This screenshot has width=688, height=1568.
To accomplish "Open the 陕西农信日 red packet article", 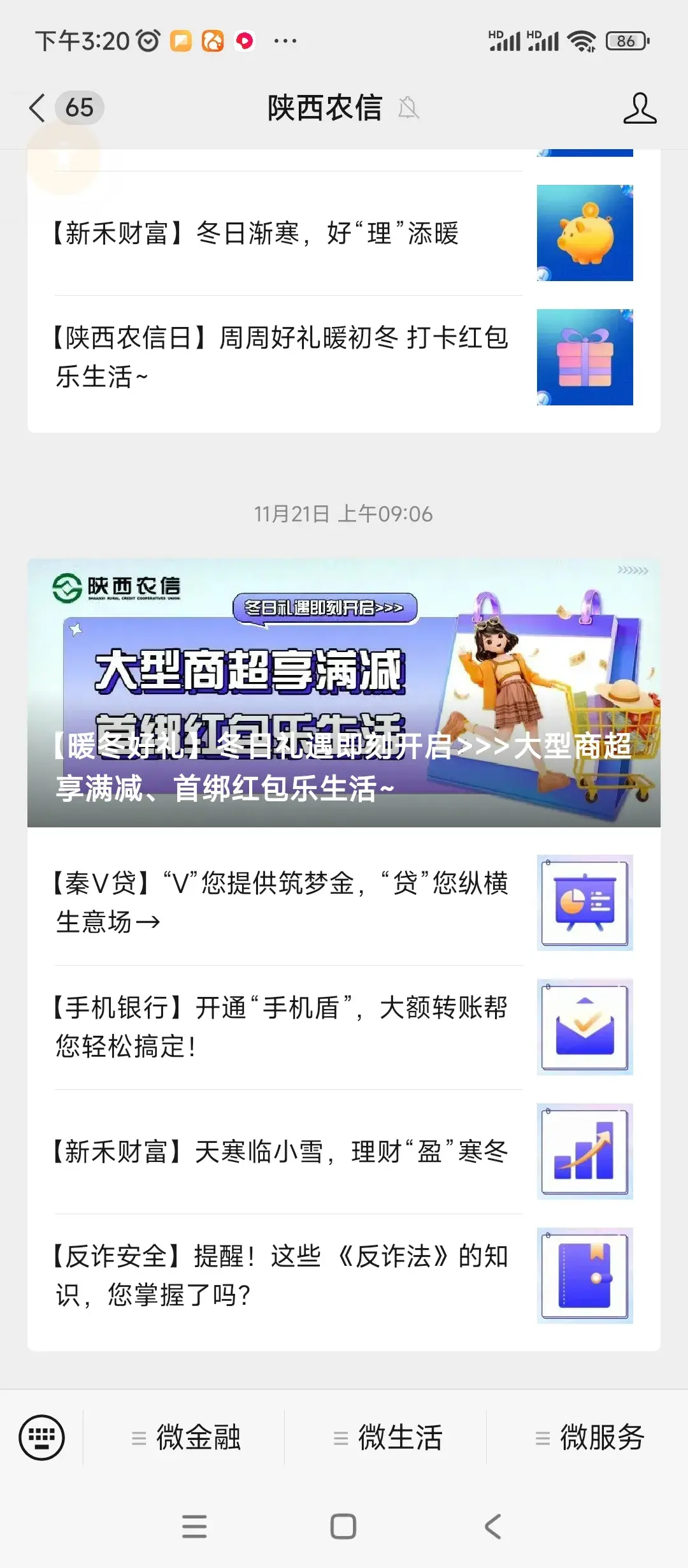I will click(x=280, y=358).
